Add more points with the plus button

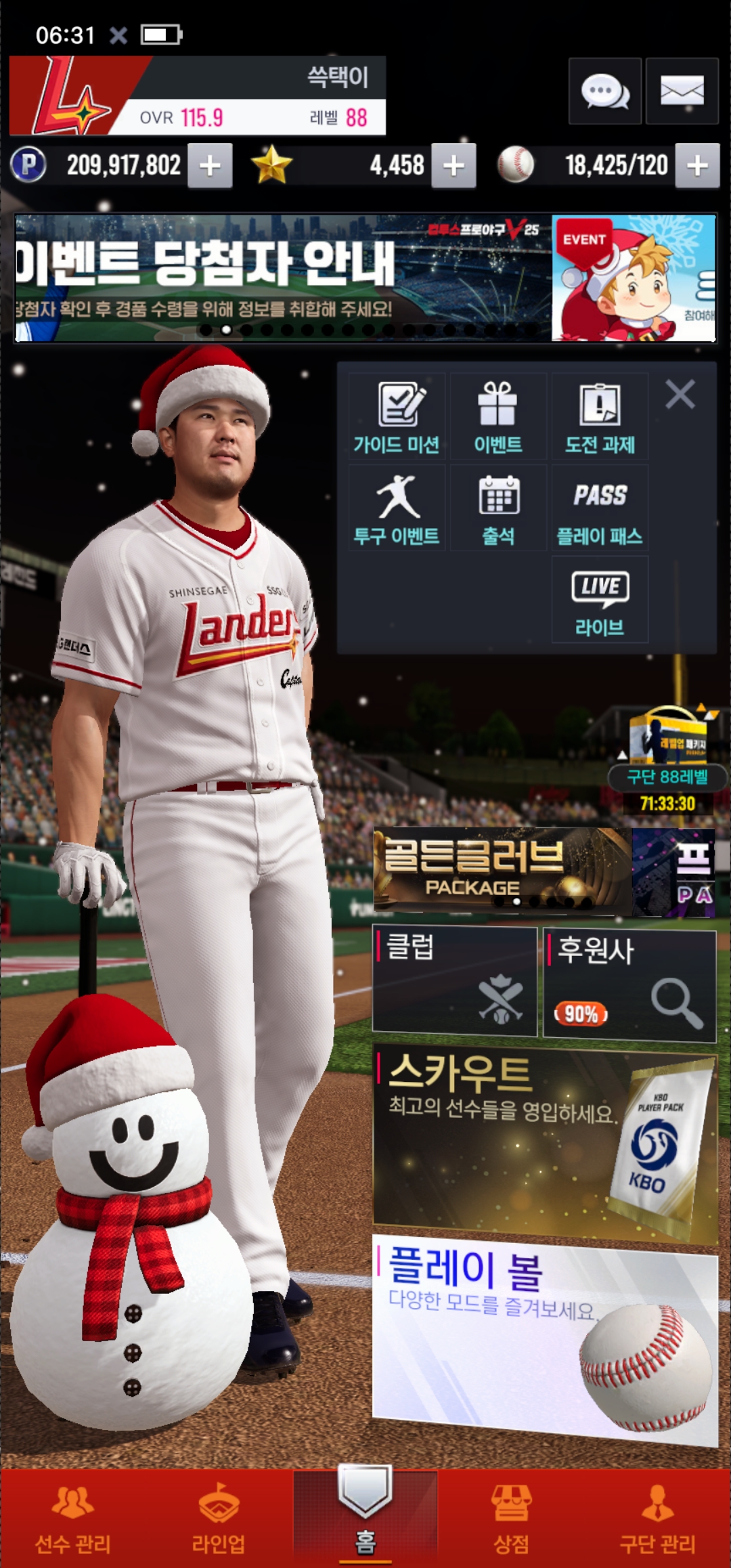(210, 165)
